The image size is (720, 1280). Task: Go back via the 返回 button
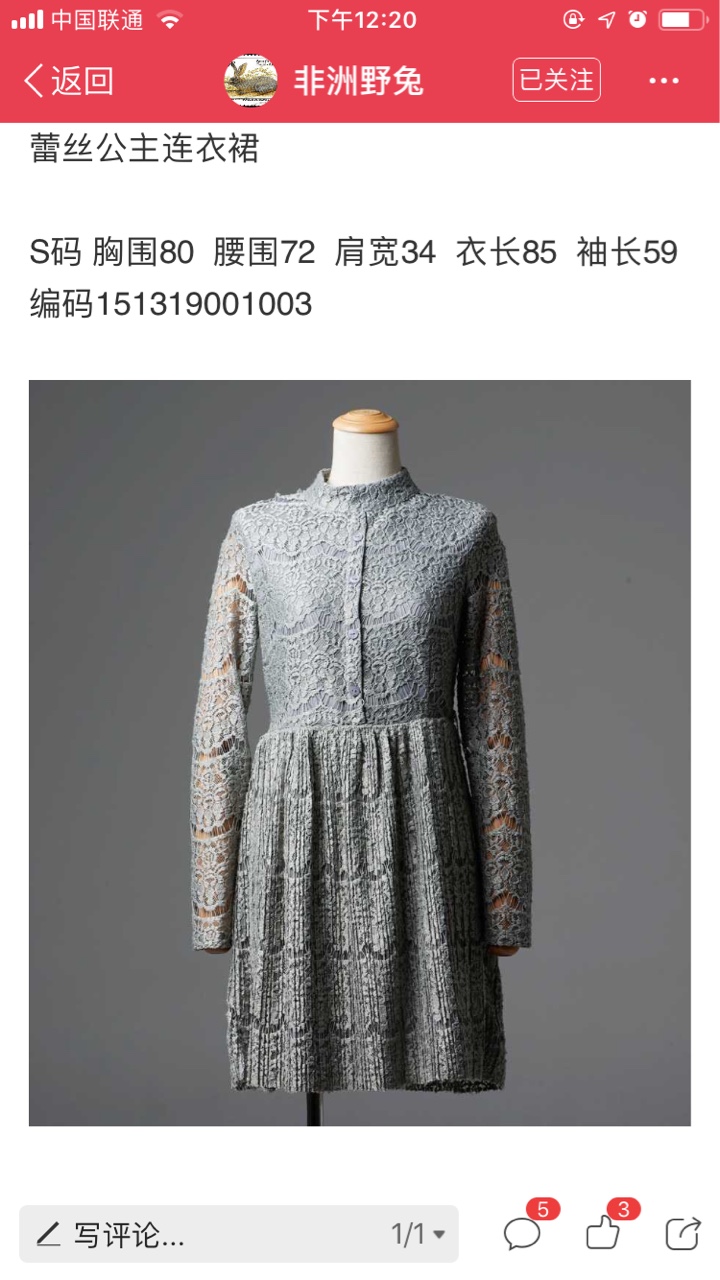[x=68, y=81]
